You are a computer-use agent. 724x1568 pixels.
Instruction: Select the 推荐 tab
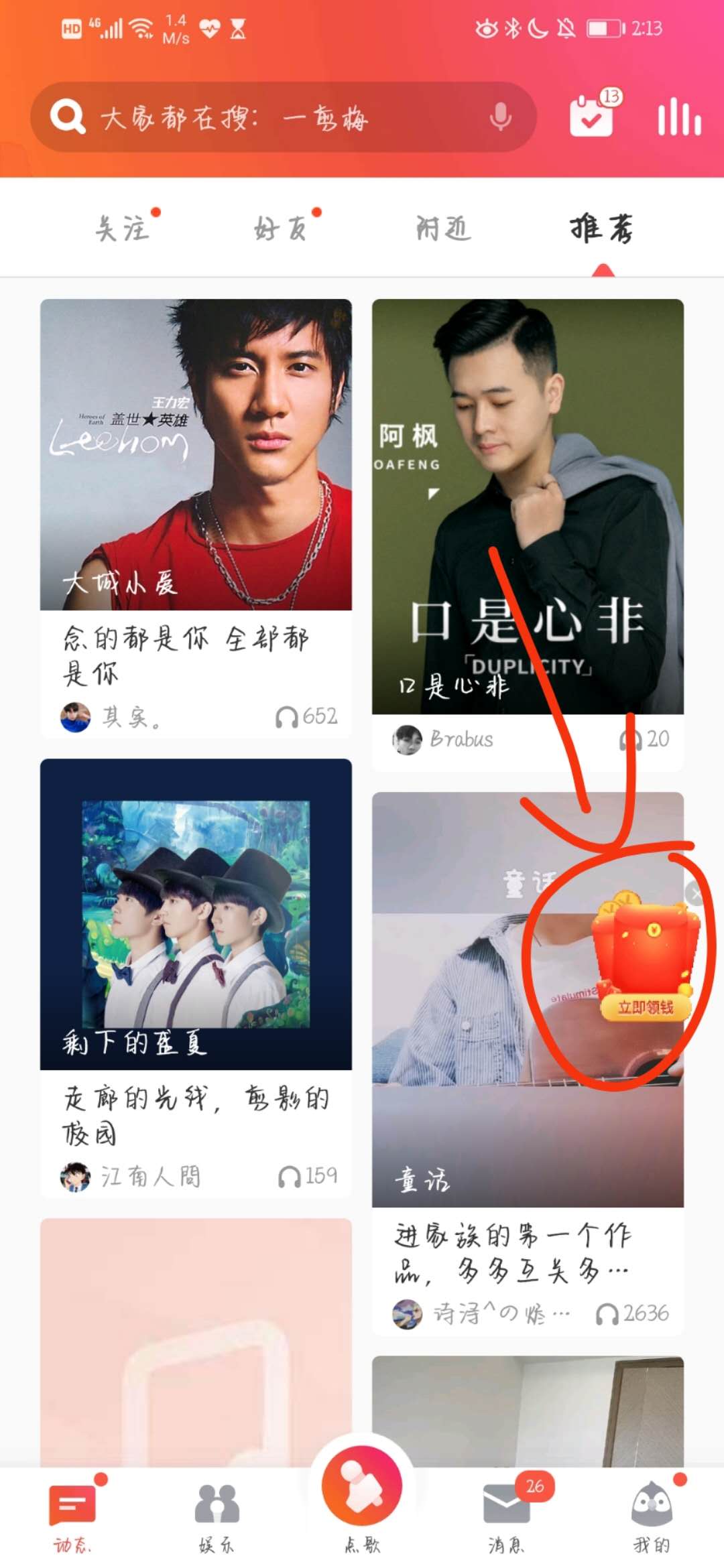click(x=601, y=228)
